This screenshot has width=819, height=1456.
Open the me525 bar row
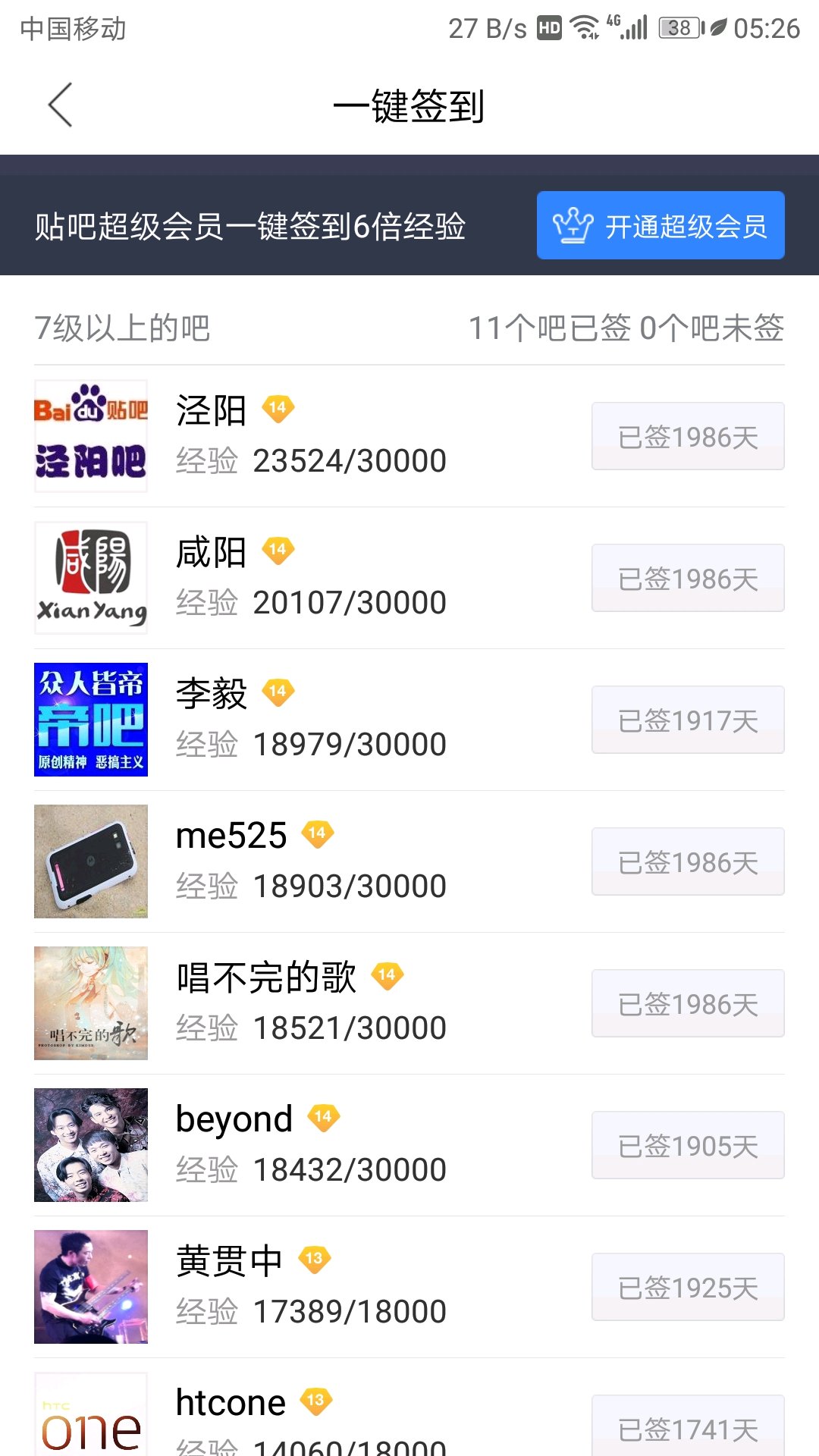(311, 861)
